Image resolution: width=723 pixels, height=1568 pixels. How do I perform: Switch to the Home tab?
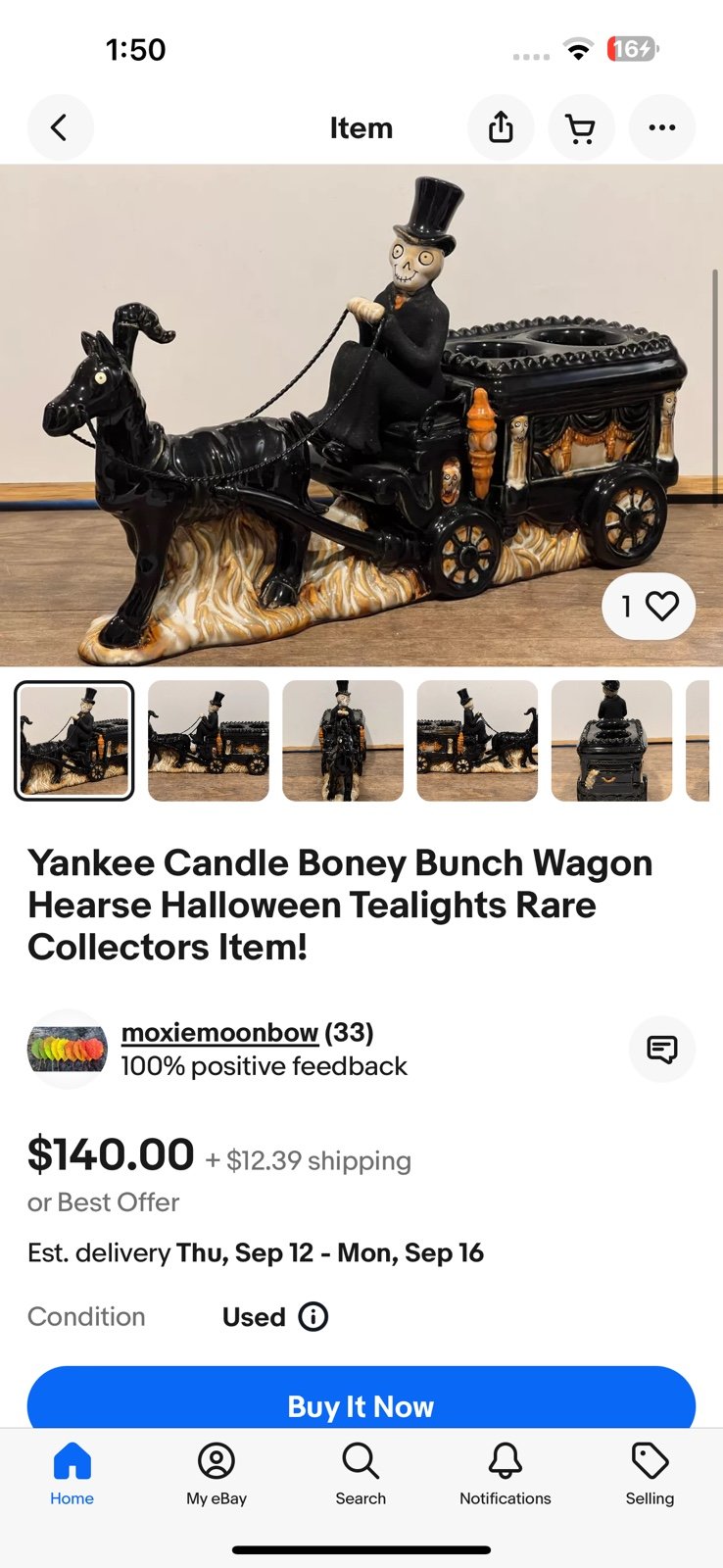tap(72, 1474)
